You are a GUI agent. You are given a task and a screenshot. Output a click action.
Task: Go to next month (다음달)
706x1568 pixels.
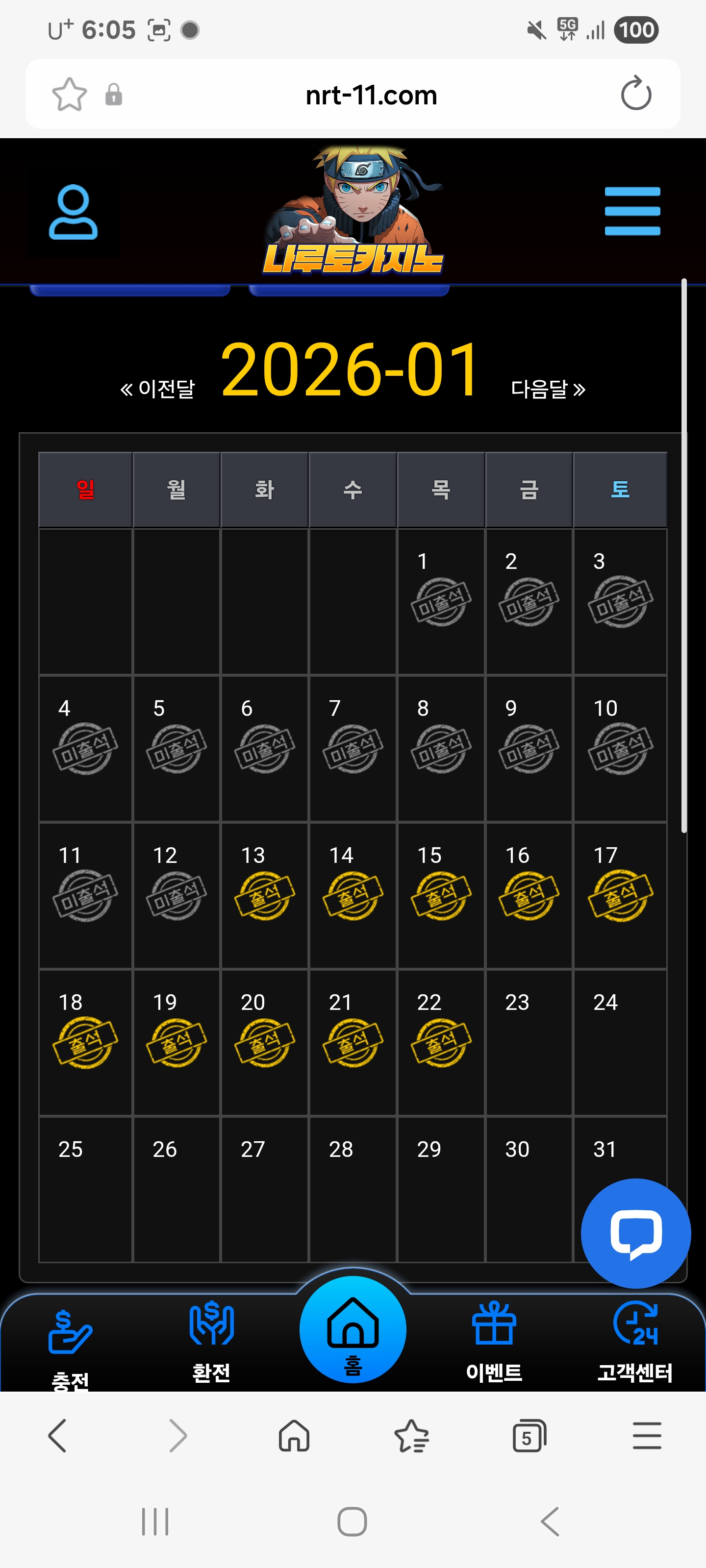[x=548, y=389]
